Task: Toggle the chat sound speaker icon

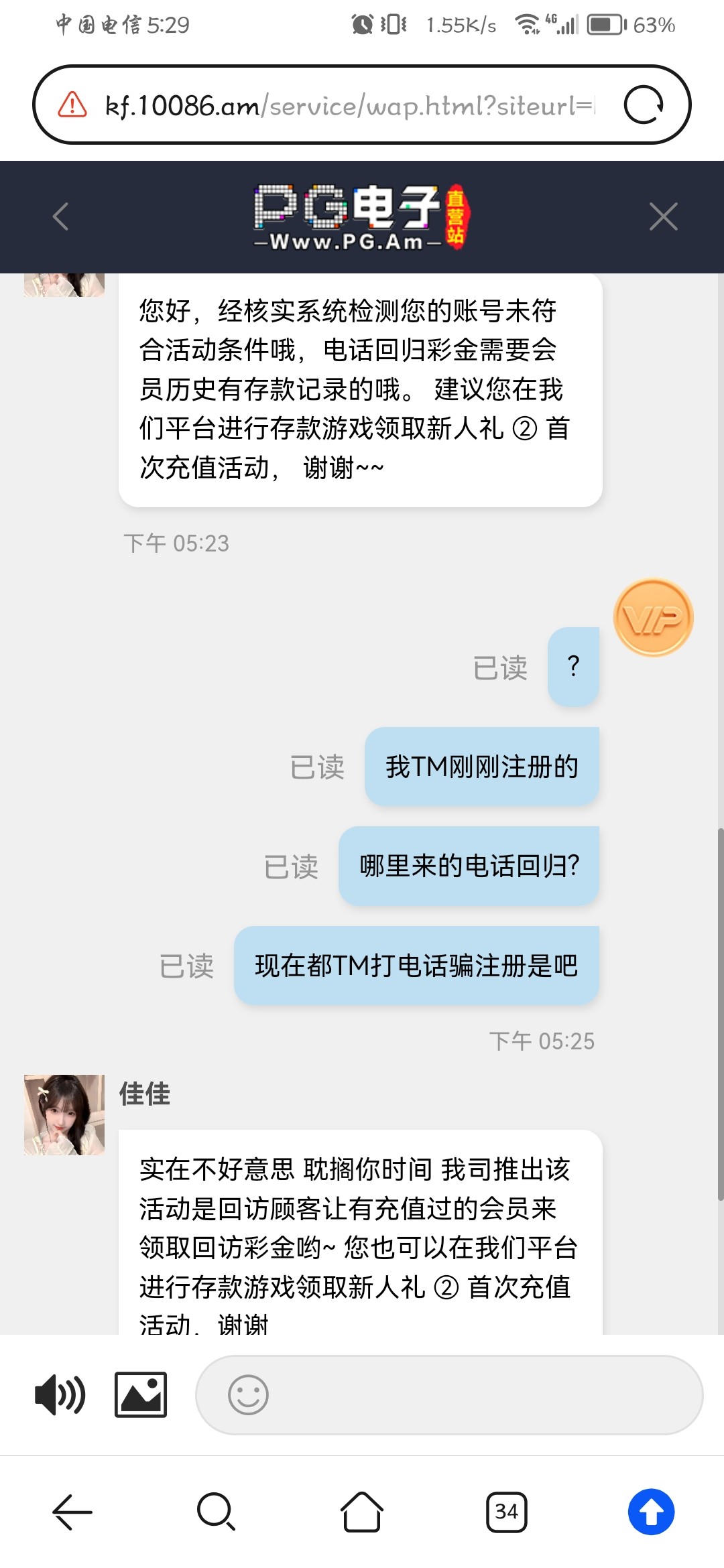Action: point(60,1394)
